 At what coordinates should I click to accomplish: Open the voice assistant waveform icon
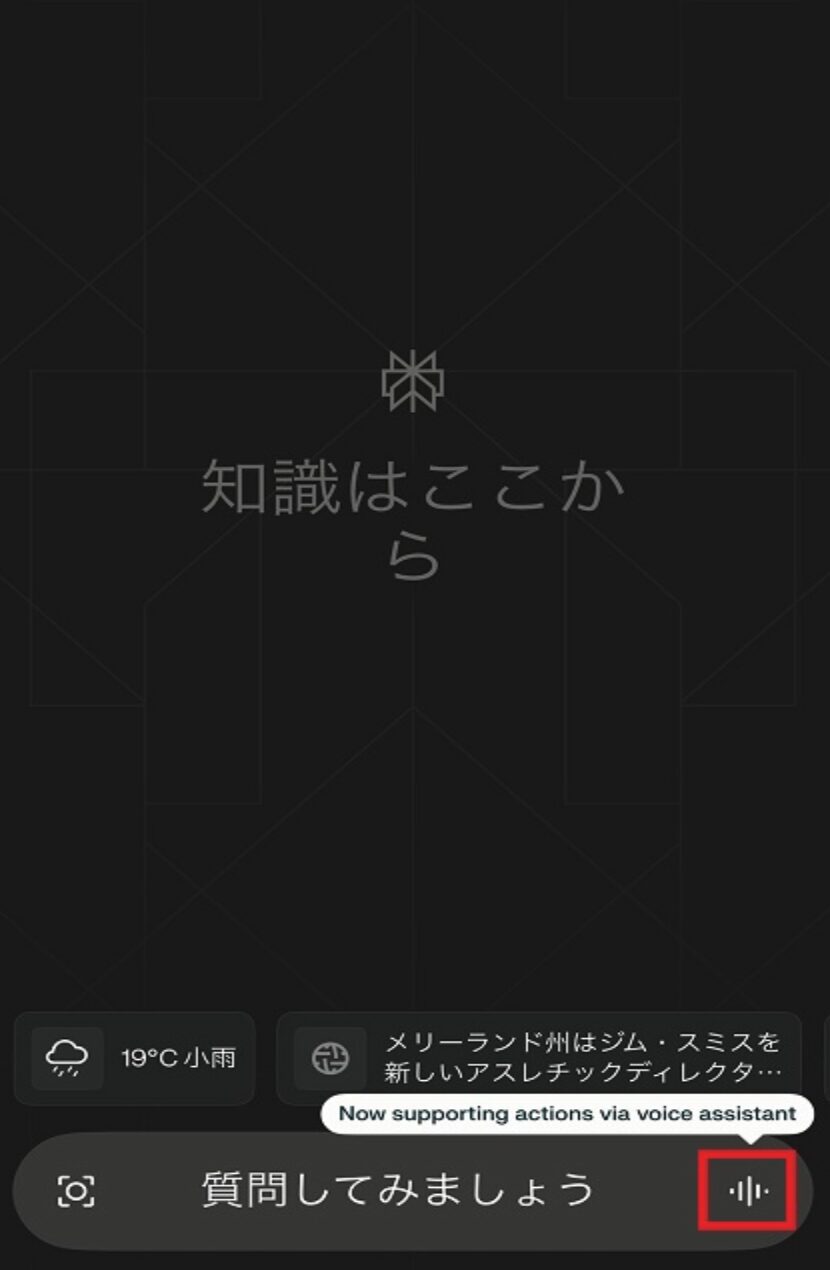748,1191
